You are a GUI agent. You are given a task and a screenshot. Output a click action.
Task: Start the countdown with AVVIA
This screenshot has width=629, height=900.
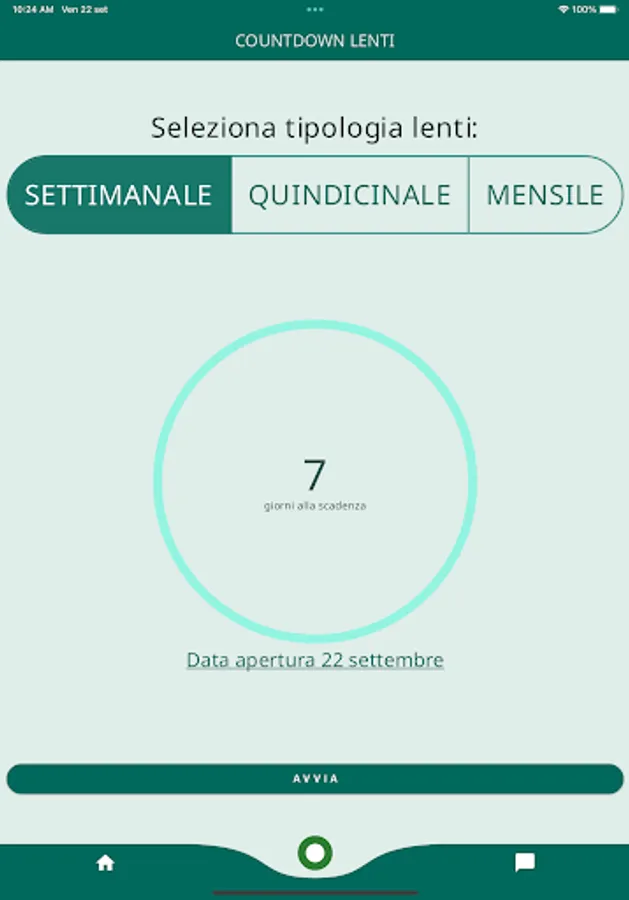tap(315, 779)
